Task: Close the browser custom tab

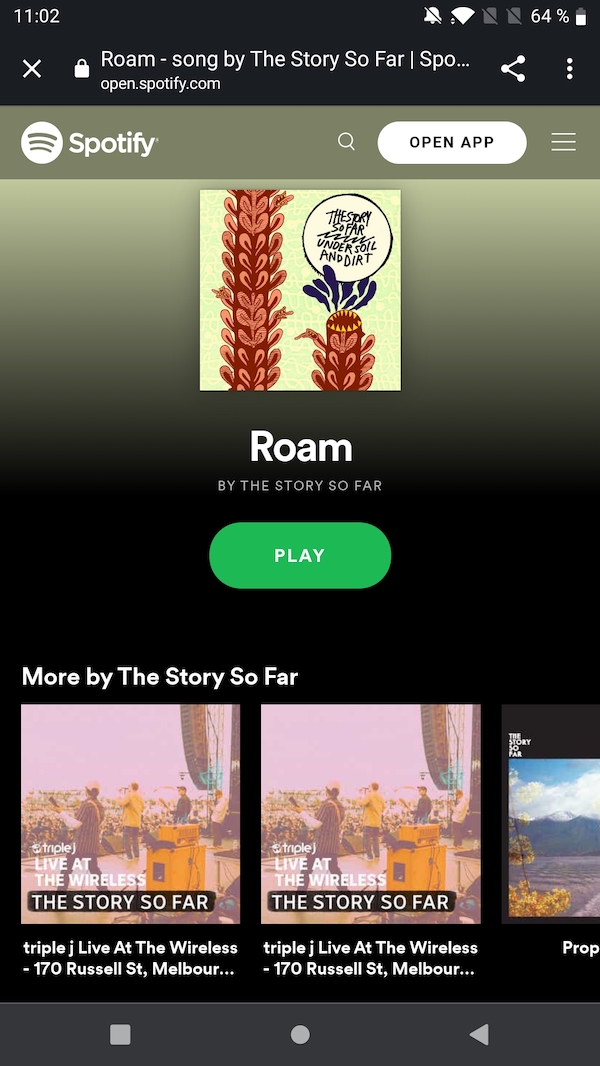Action: tap(32, 69)
